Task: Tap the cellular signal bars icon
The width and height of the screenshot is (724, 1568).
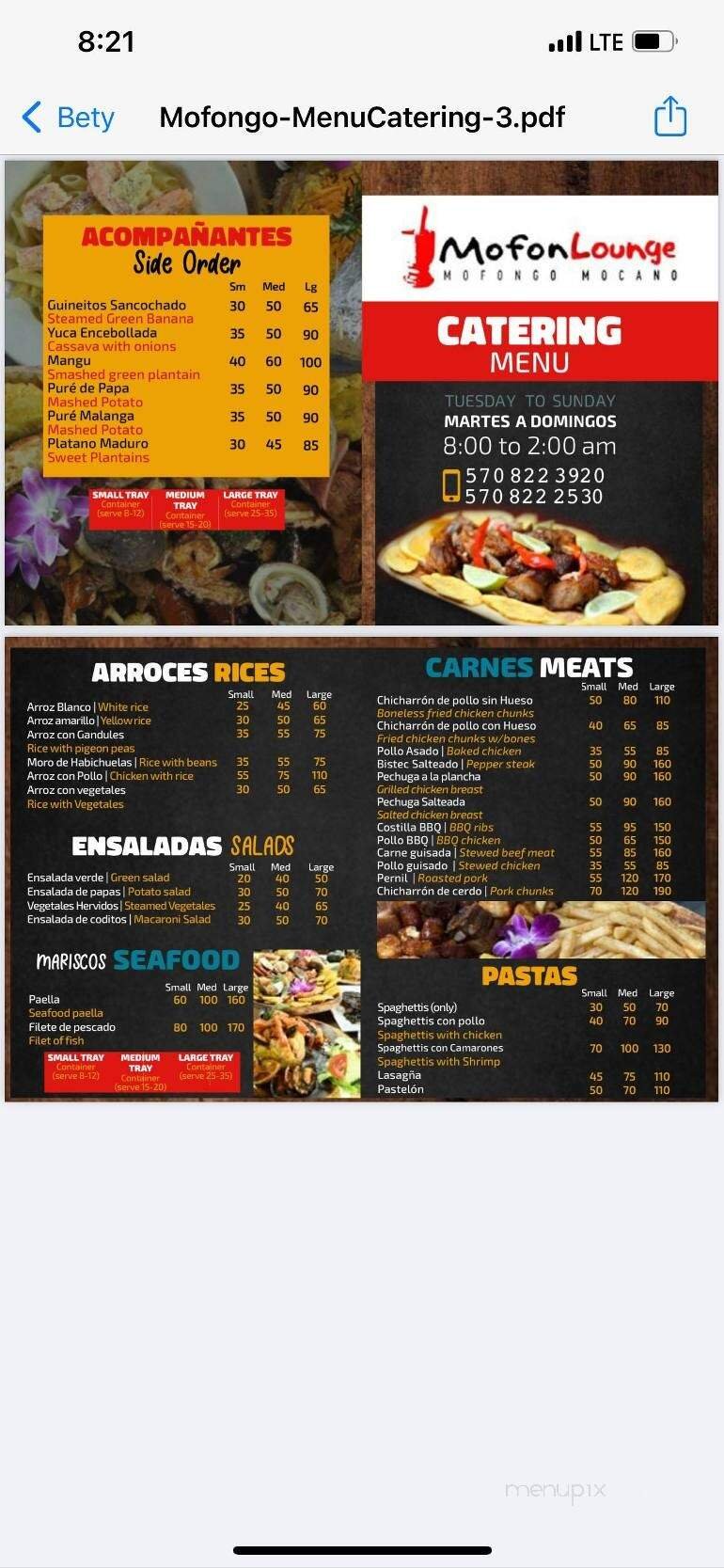Action: 565,40
